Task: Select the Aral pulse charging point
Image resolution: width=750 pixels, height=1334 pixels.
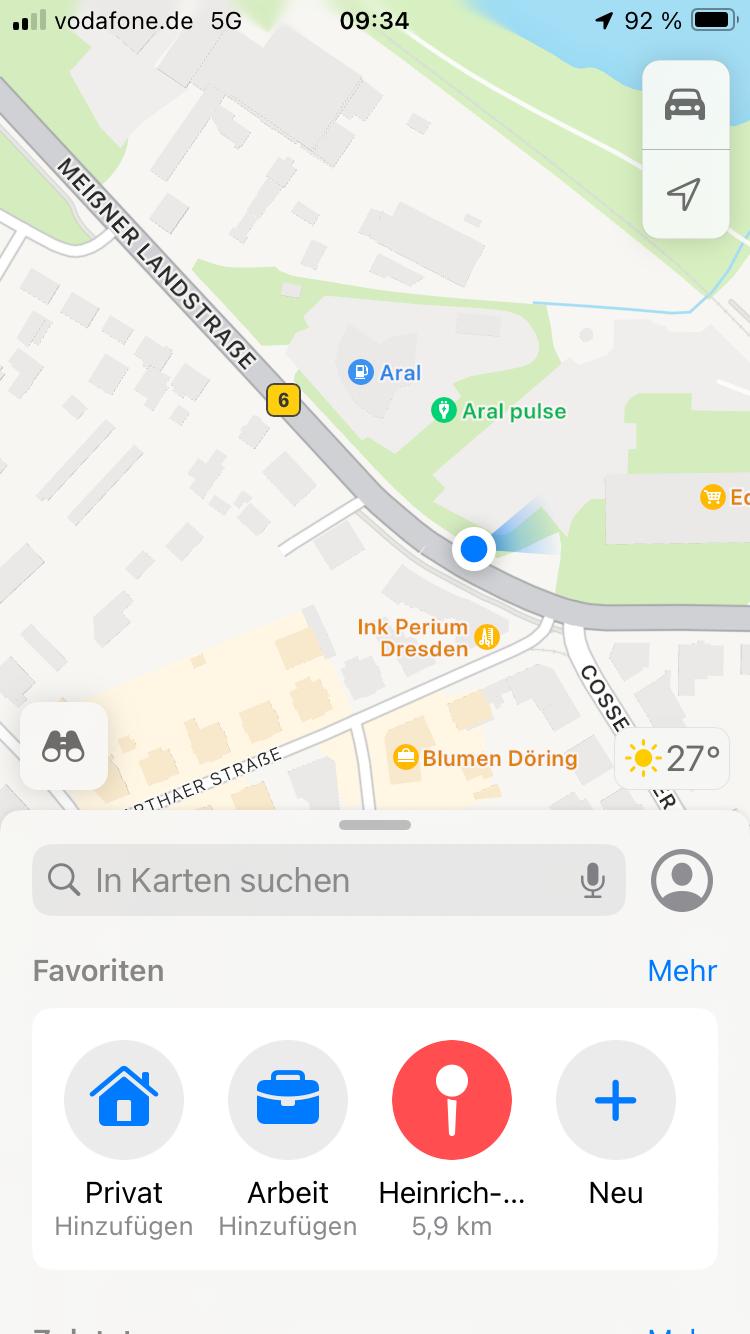Action: [x=499, y=410]
